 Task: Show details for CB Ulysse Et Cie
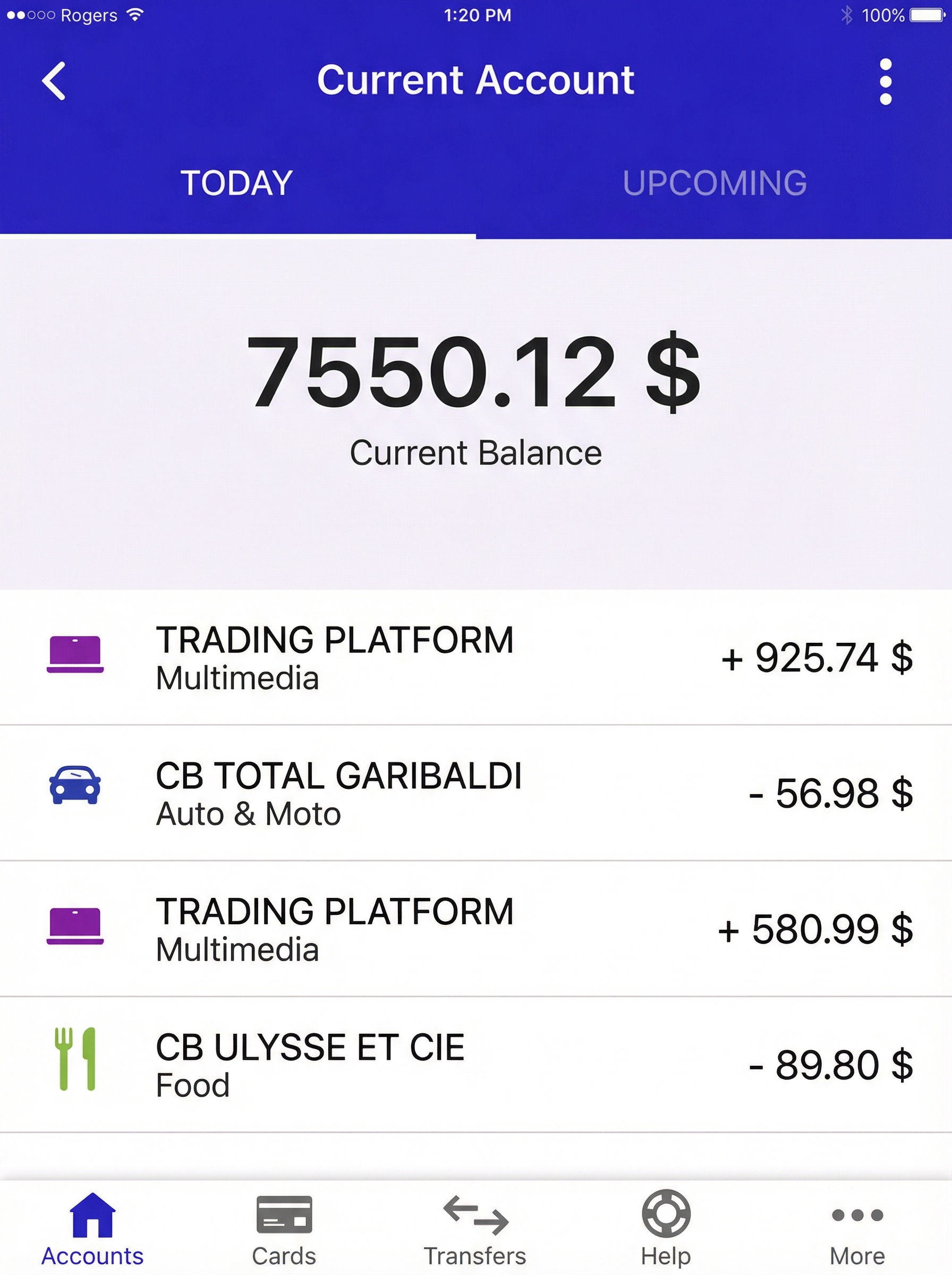pyautogui.click(x=476, y=1065)
